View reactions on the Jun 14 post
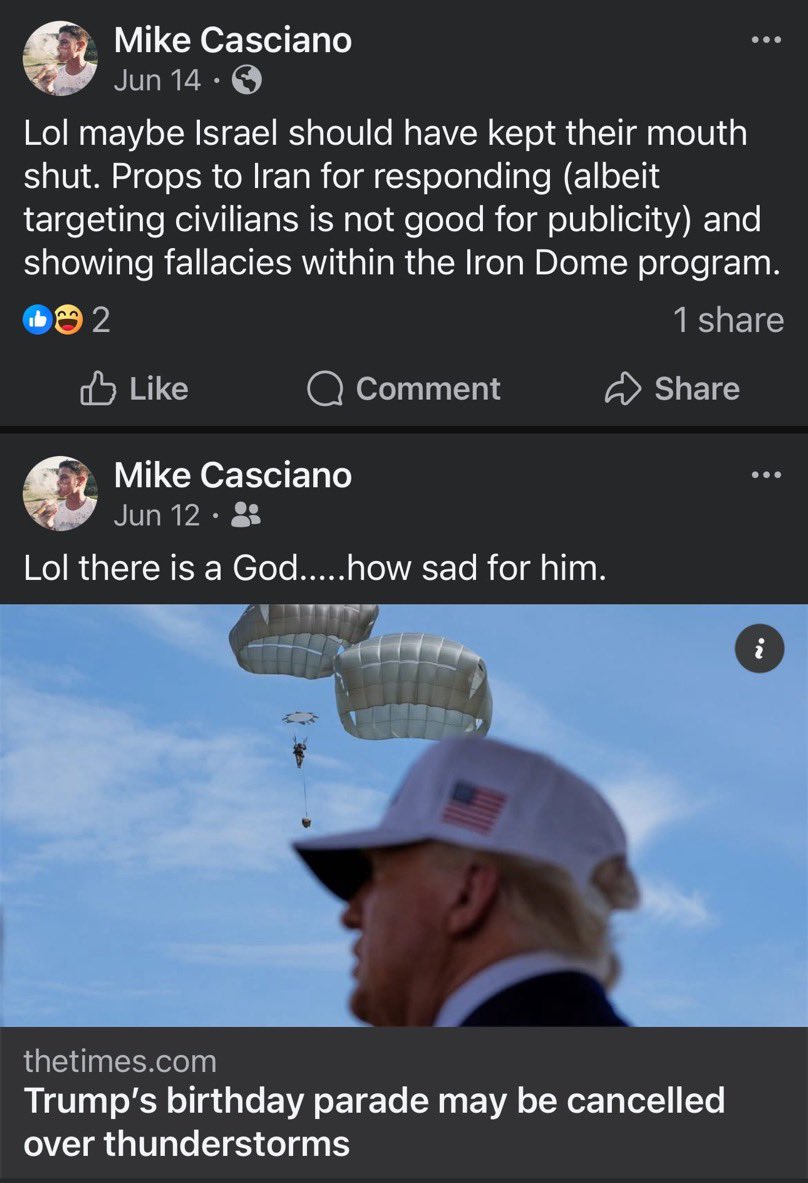The height and width of the screenshot is (1183, 808). point(66,320)
